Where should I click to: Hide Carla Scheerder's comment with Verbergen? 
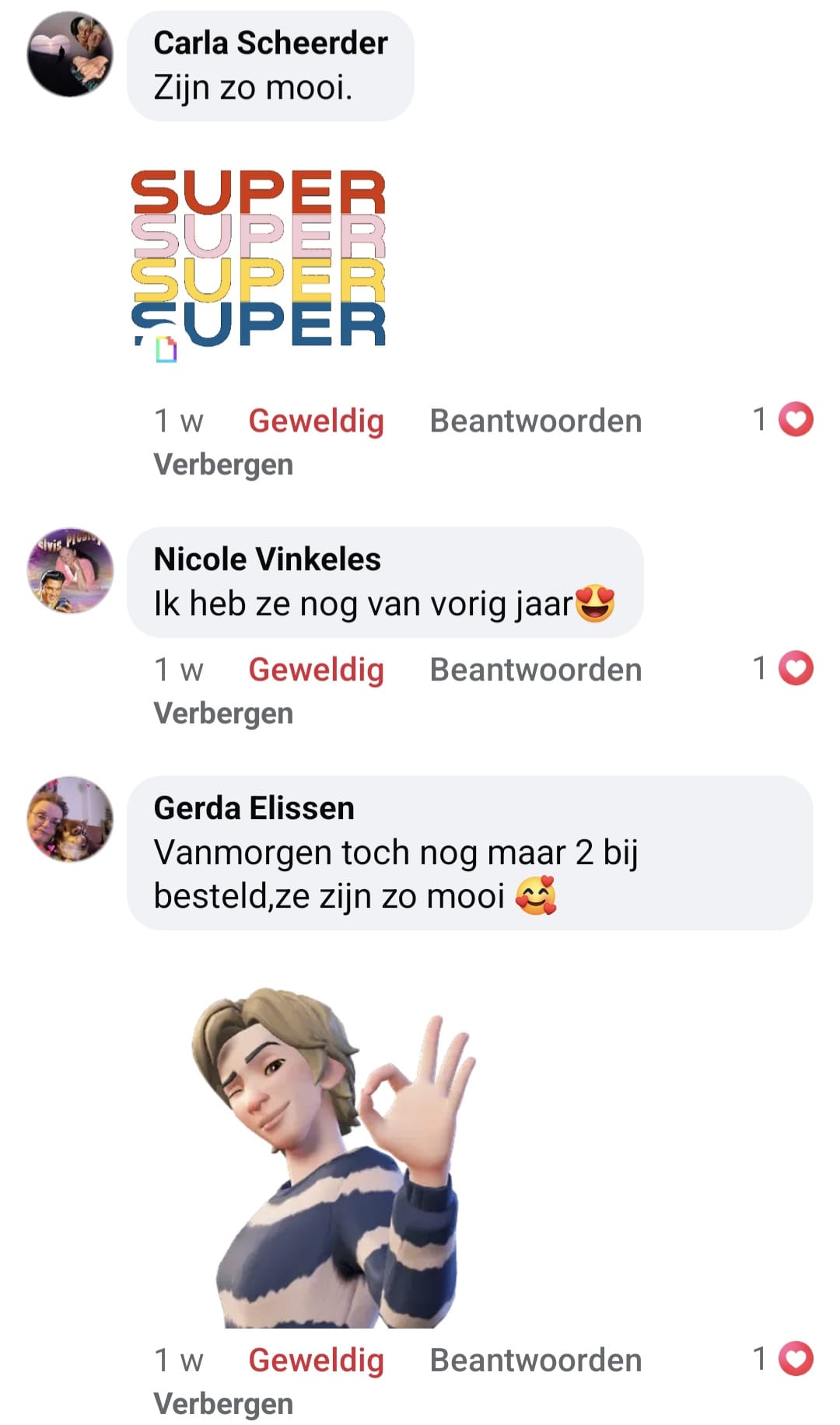pos(223,464)
